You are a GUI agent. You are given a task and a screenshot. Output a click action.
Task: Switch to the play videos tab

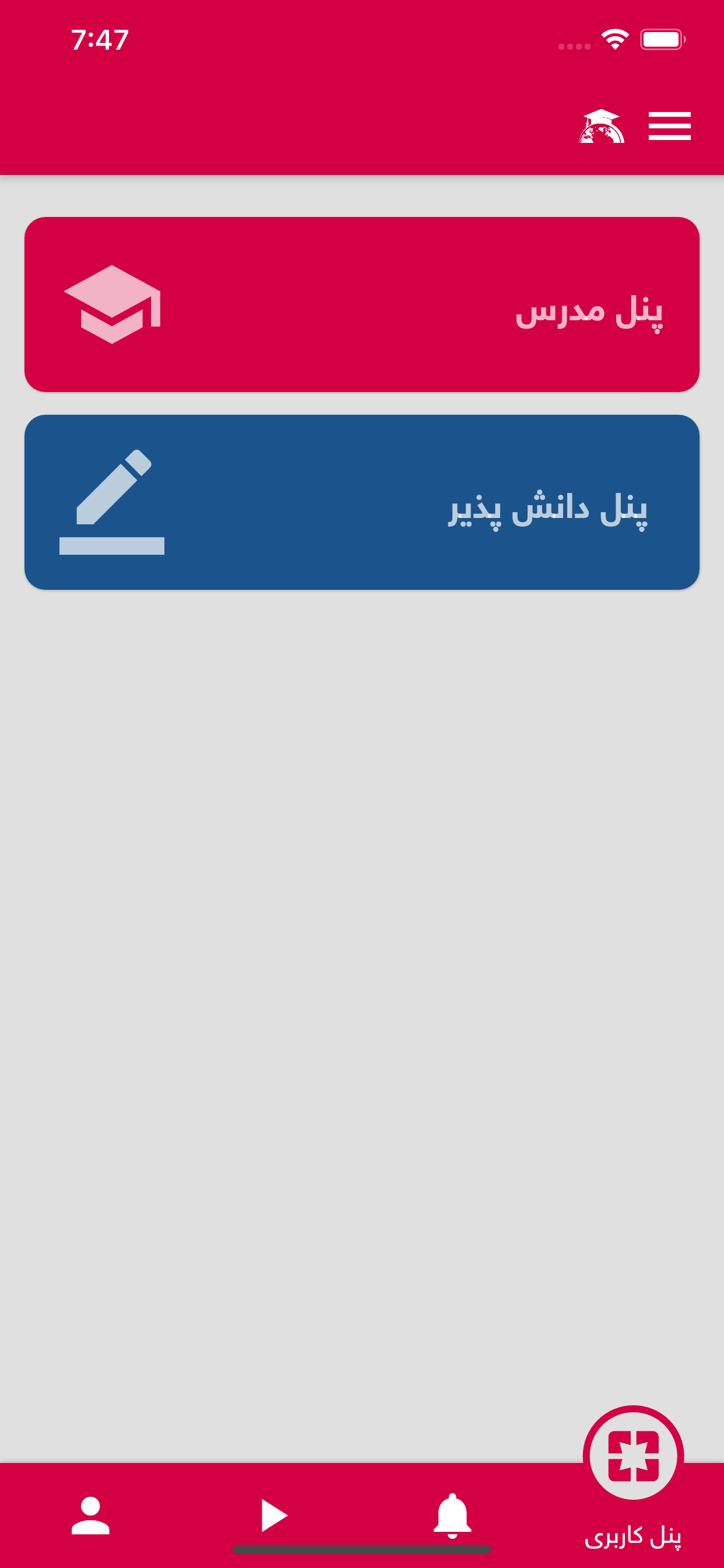pyautogui.click(x=273, y=1515)
